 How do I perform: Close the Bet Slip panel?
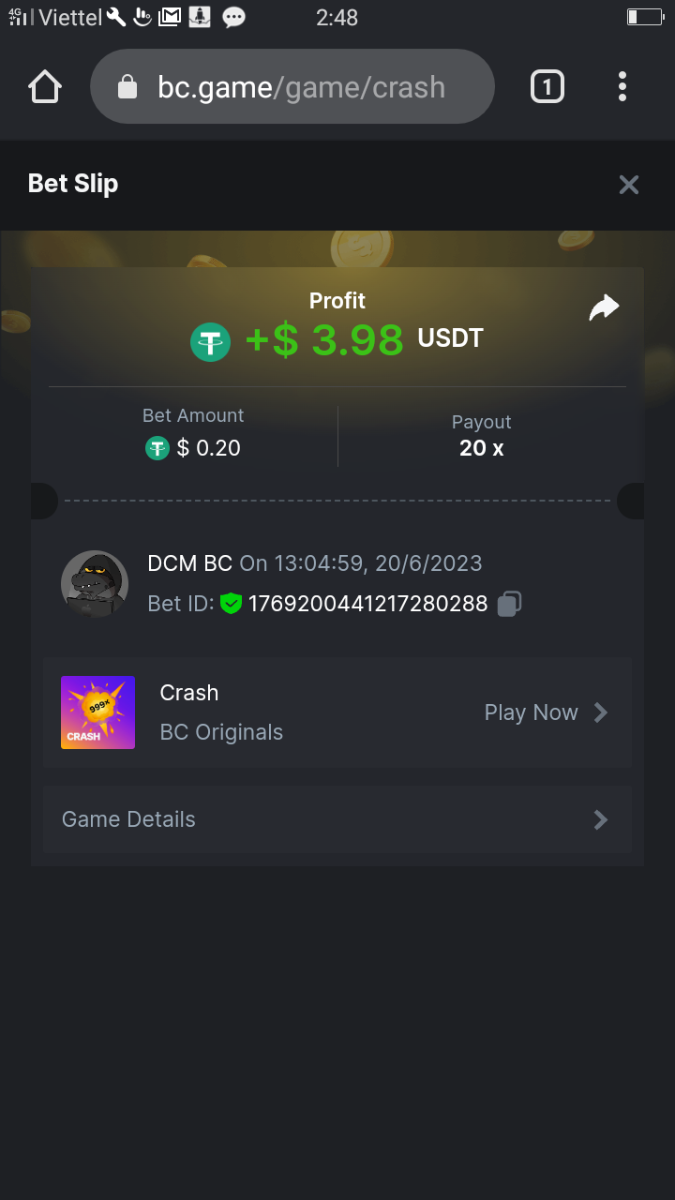tap(628, 185)
